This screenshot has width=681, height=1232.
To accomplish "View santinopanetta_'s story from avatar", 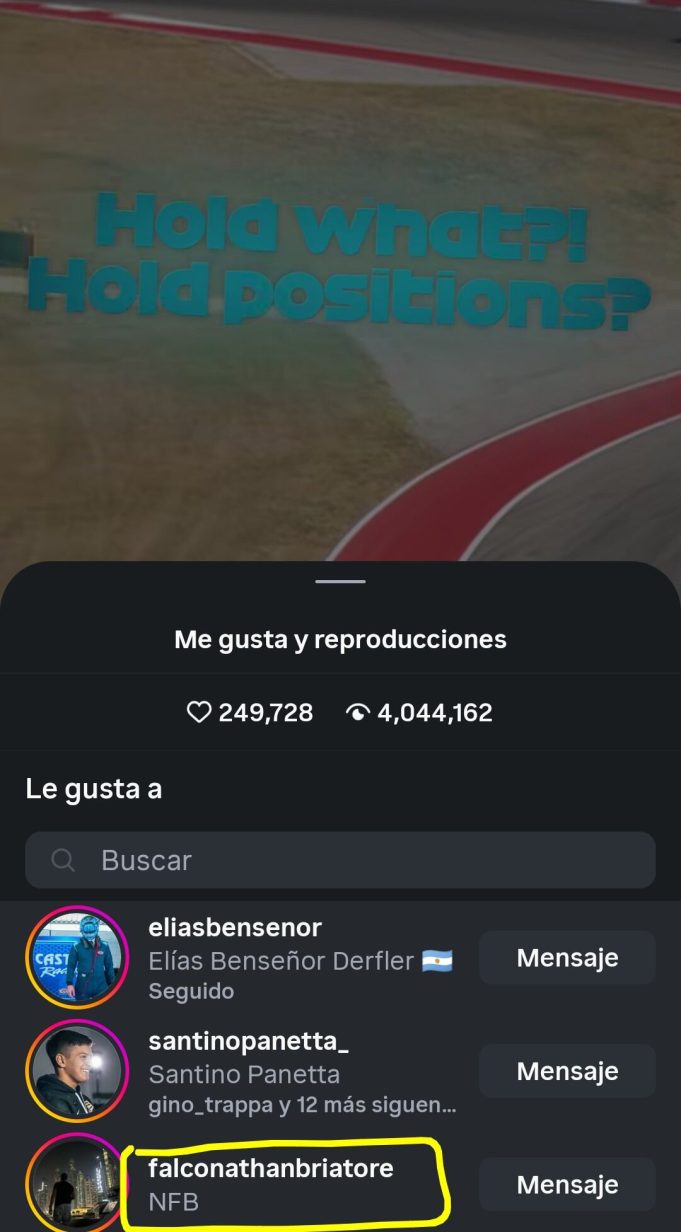I will tap(77, 1071).
